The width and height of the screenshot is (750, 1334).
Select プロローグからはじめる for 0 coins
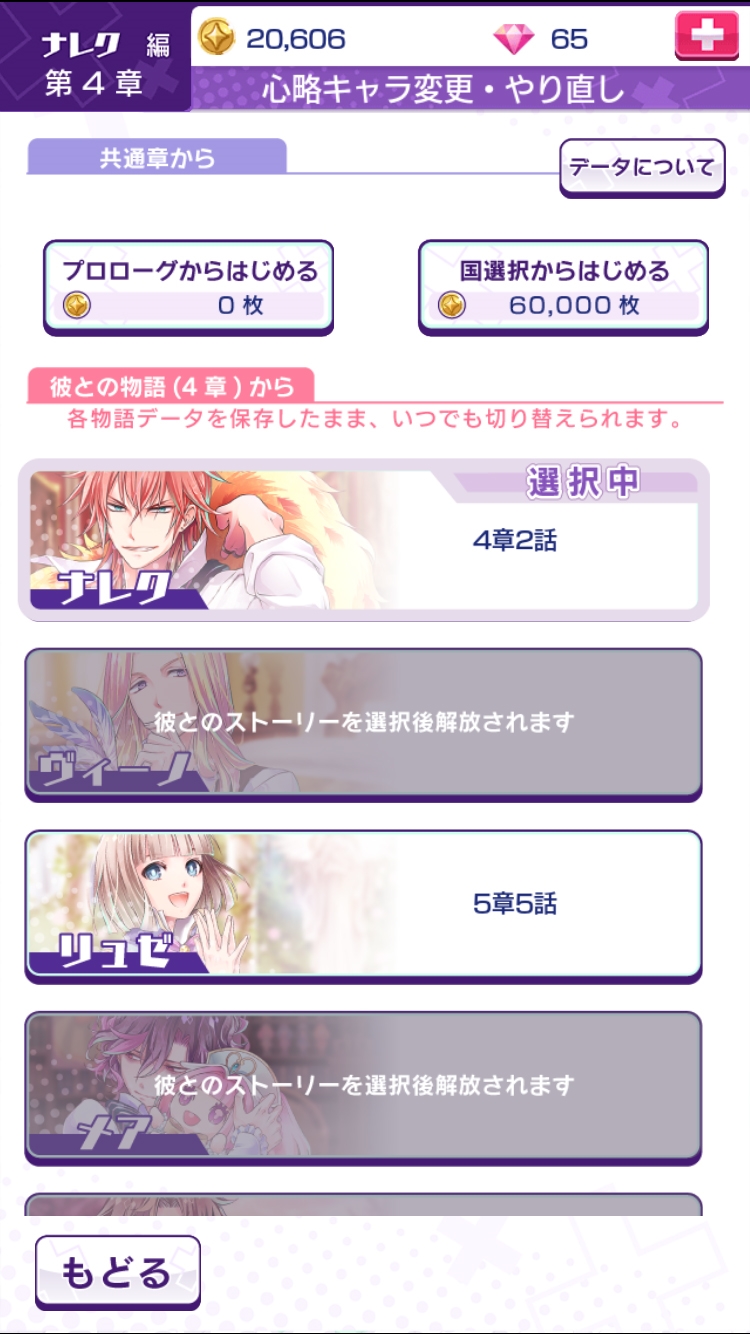tap(188, 287)
